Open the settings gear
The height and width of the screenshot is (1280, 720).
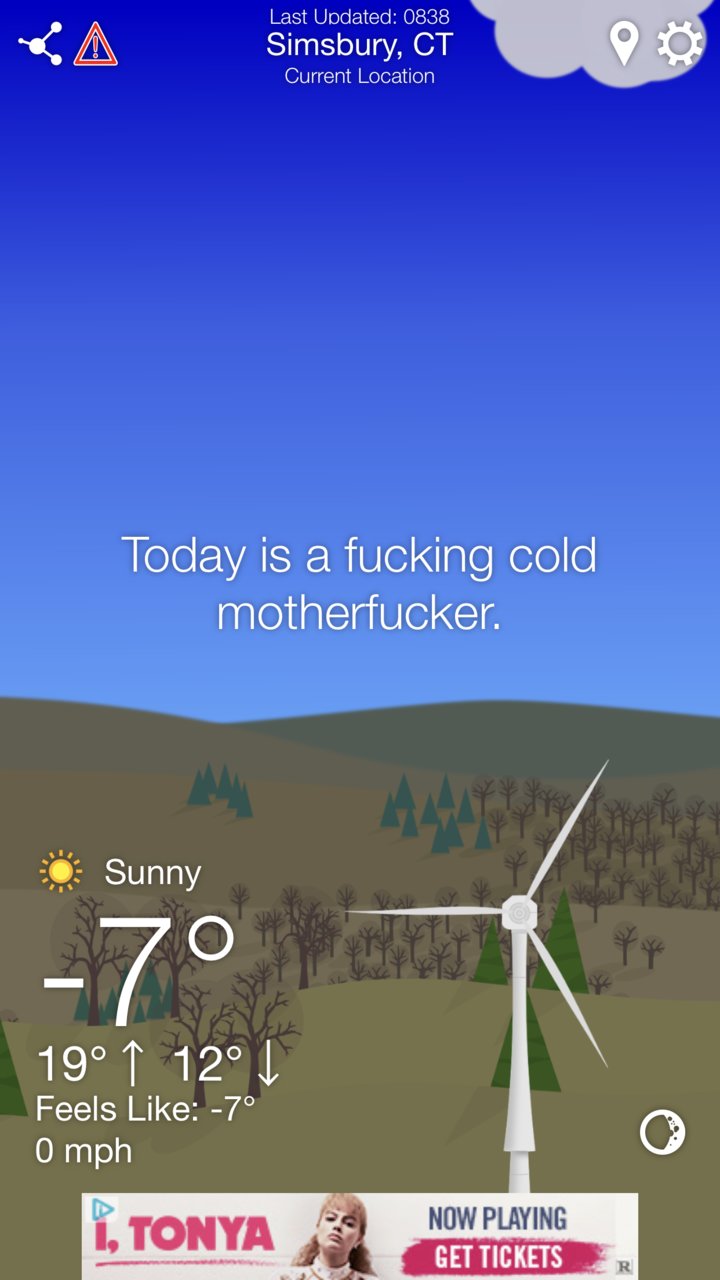pyautogui.click(x=679, y=44)
